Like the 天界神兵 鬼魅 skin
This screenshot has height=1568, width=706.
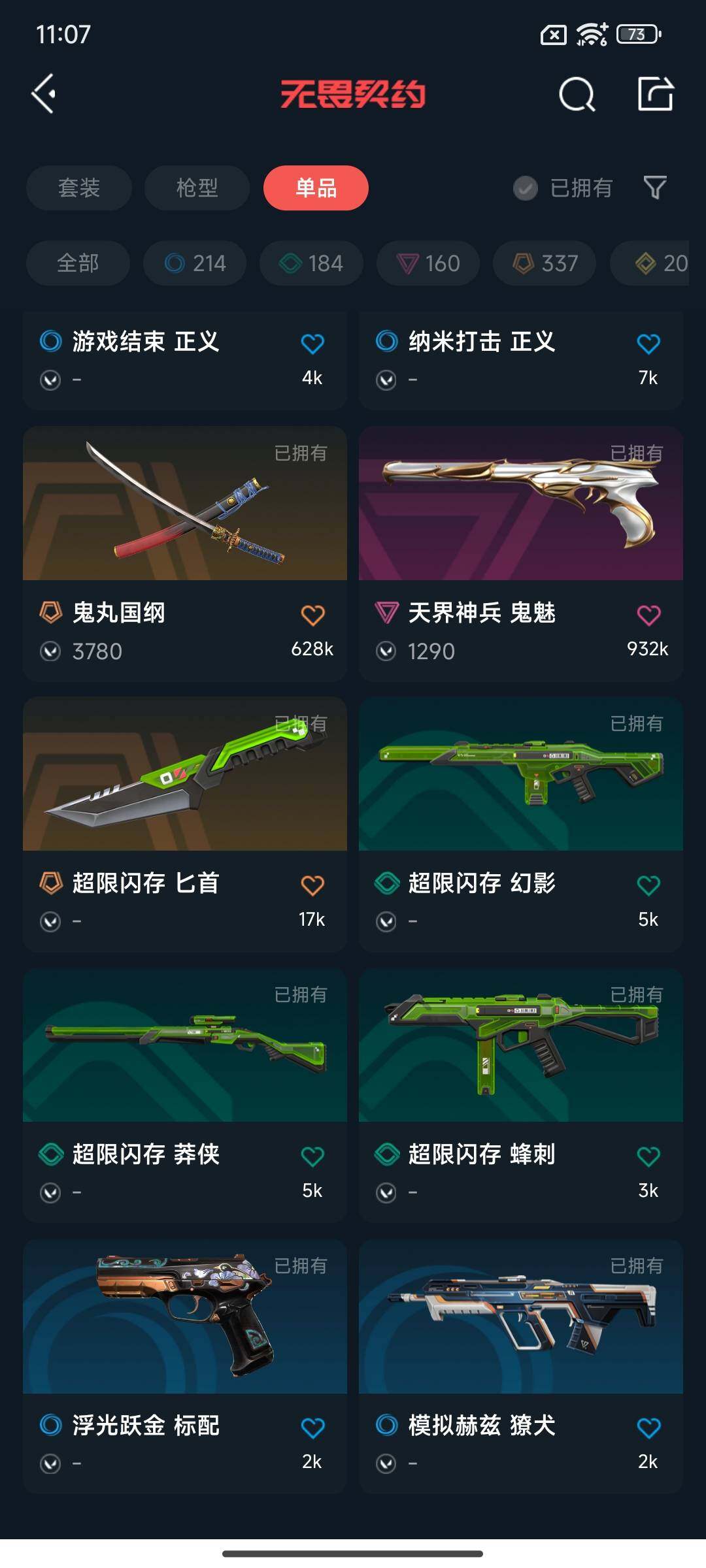click(648, 615)
